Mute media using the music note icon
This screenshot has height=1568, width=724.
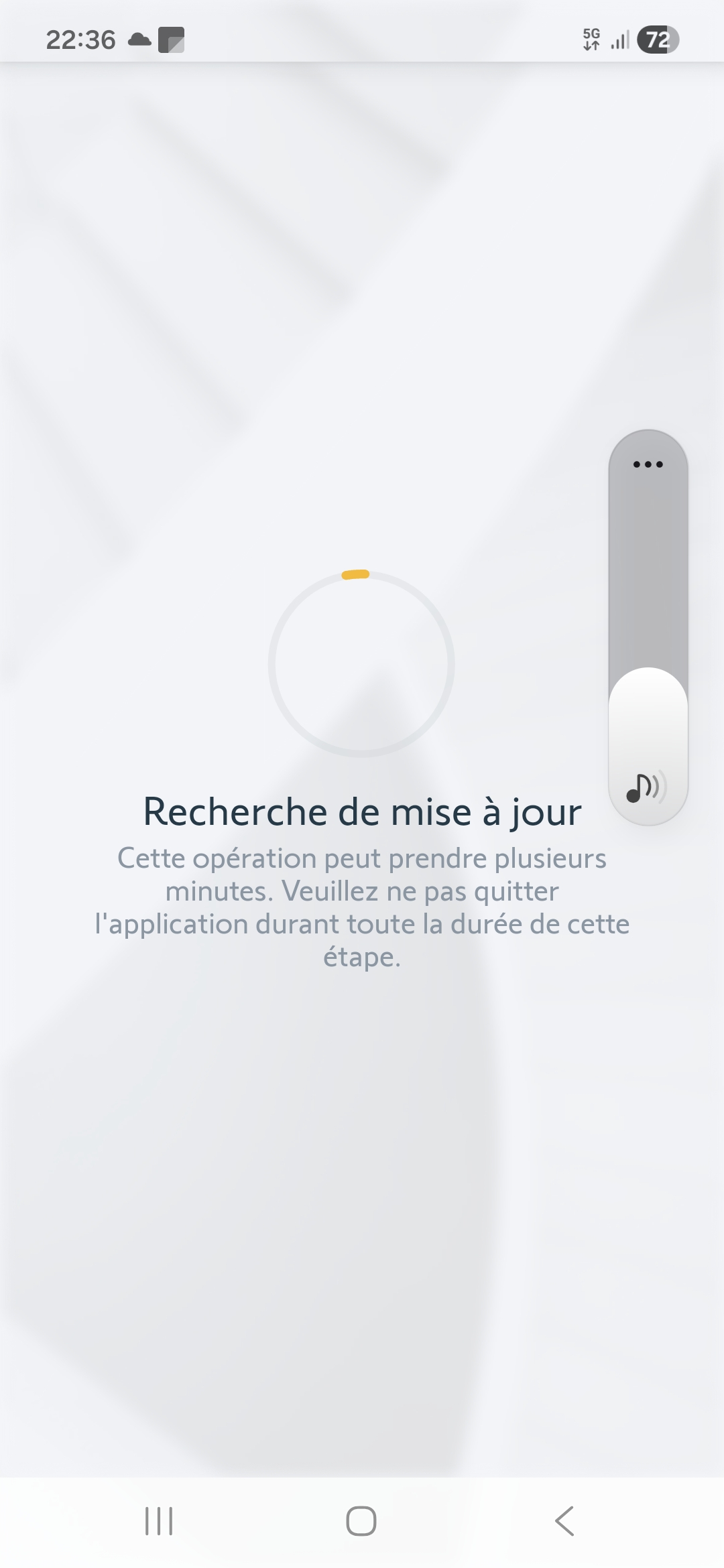pos(646,787)
